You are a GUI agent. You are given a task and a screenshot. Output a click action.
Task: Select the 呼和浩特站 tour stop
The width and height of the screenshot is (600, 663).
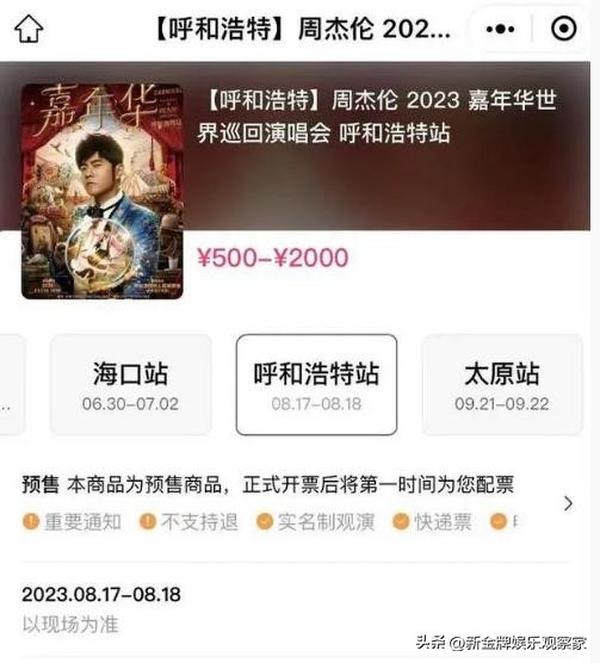[316, 385]
